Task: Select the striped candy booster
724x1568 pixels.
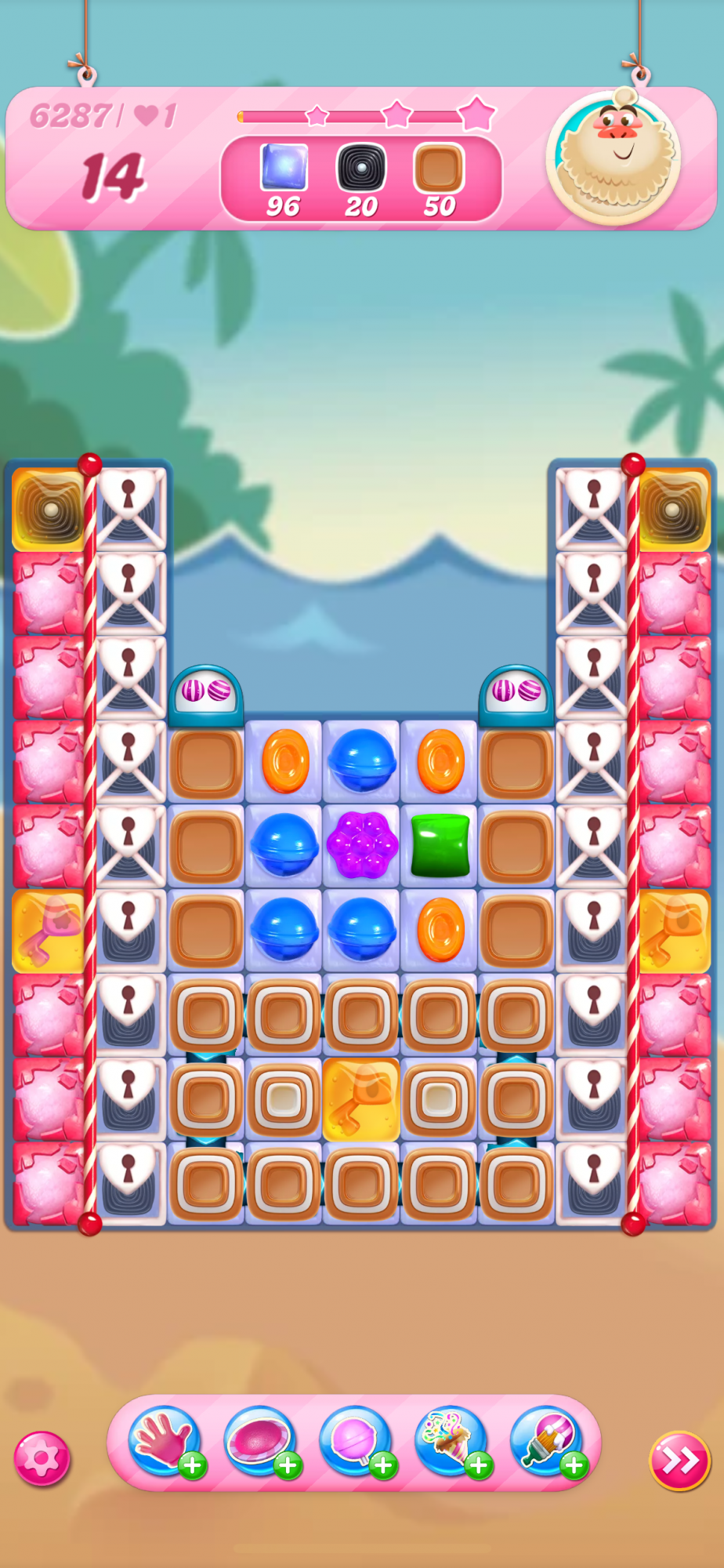Action: click(259, 1441)
